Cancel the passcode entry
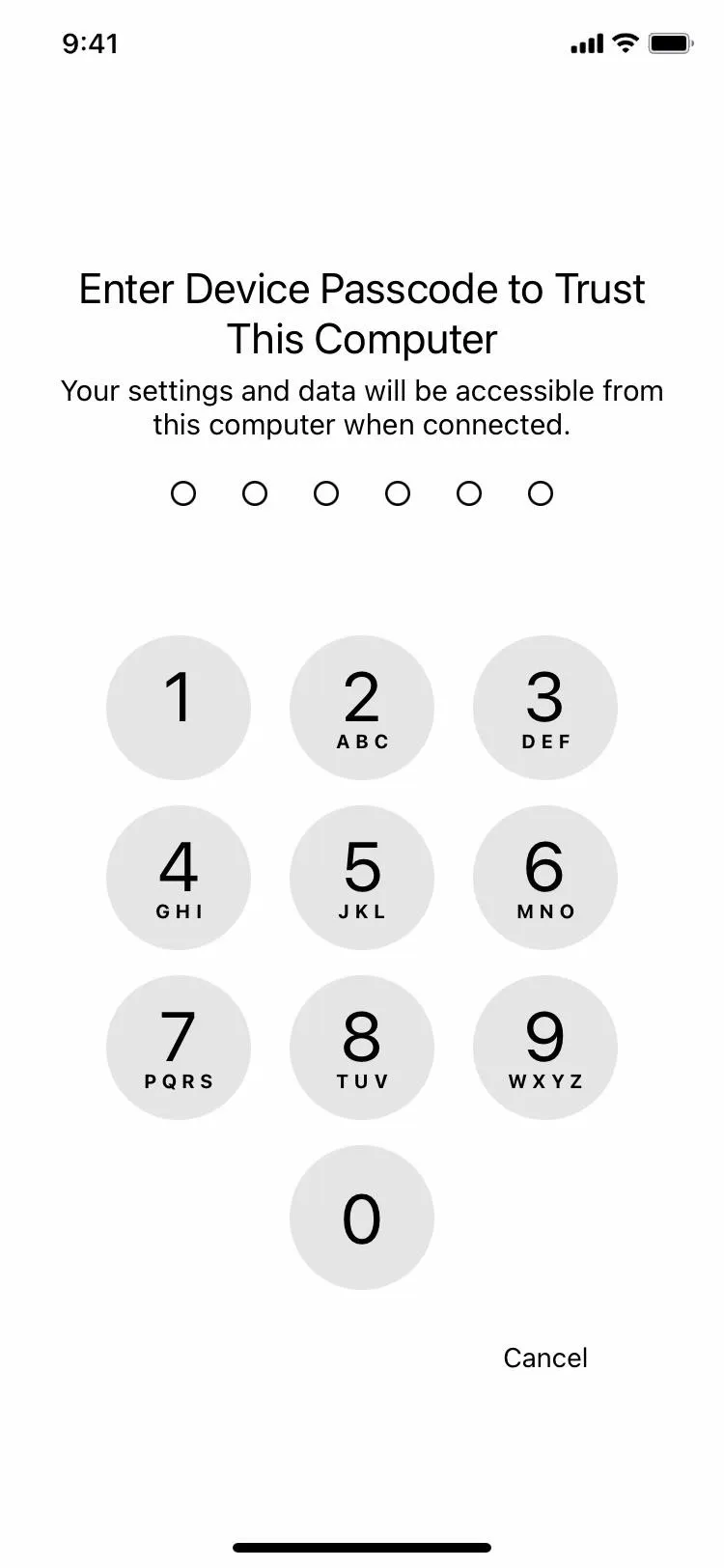 tap(545, 1358)
